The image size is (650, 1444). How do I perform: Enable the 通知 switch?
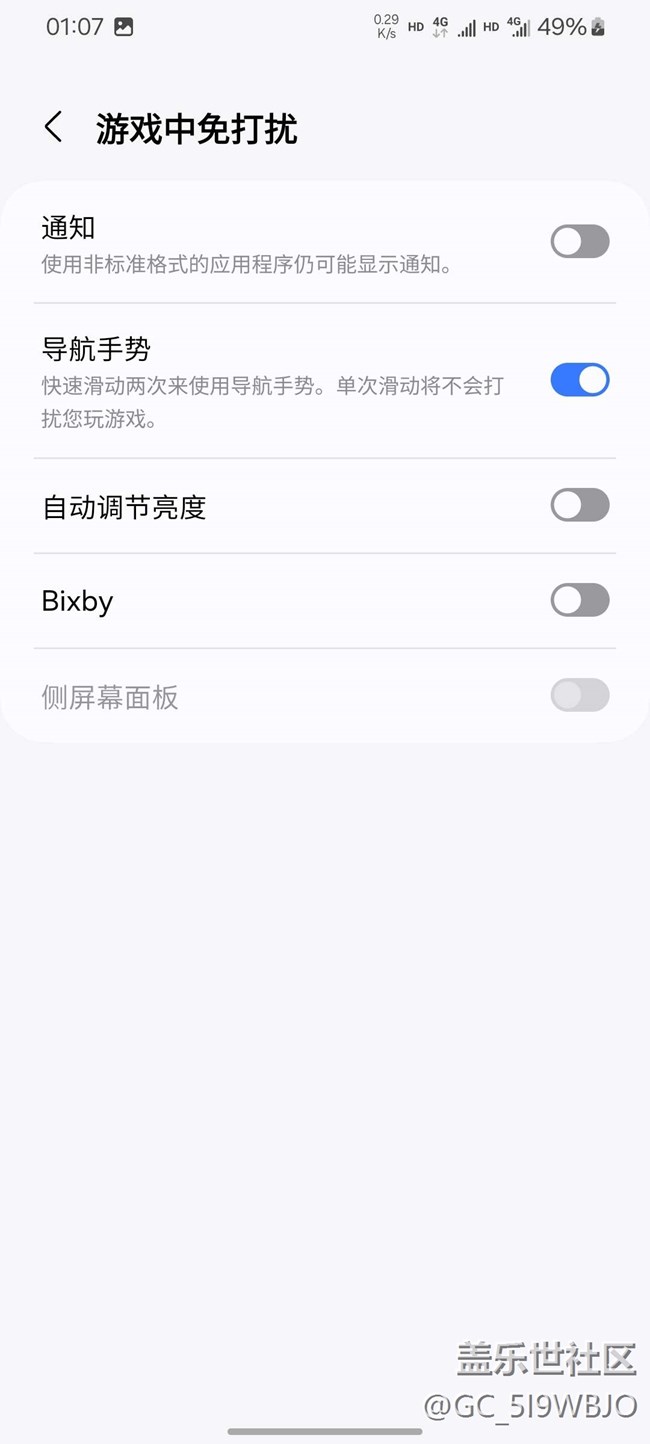[580, 242]
